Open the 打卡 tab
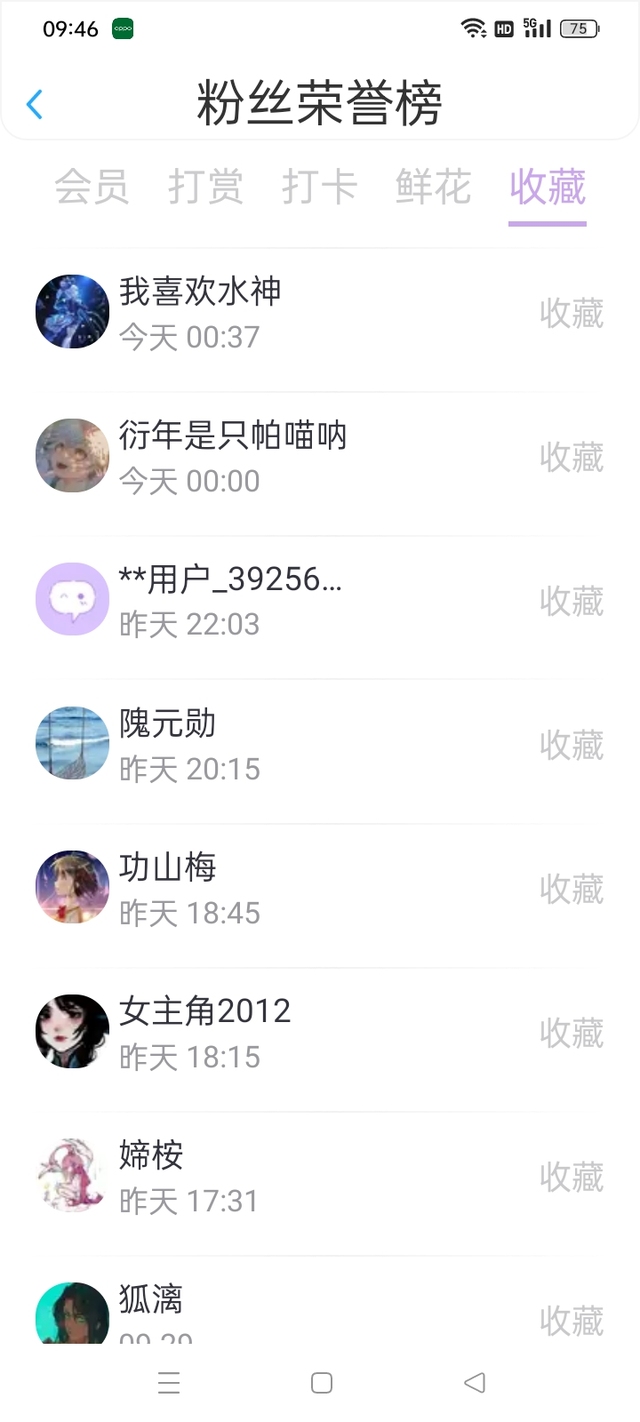Viewport: 640px width, 1422px height. click(319, 187)
